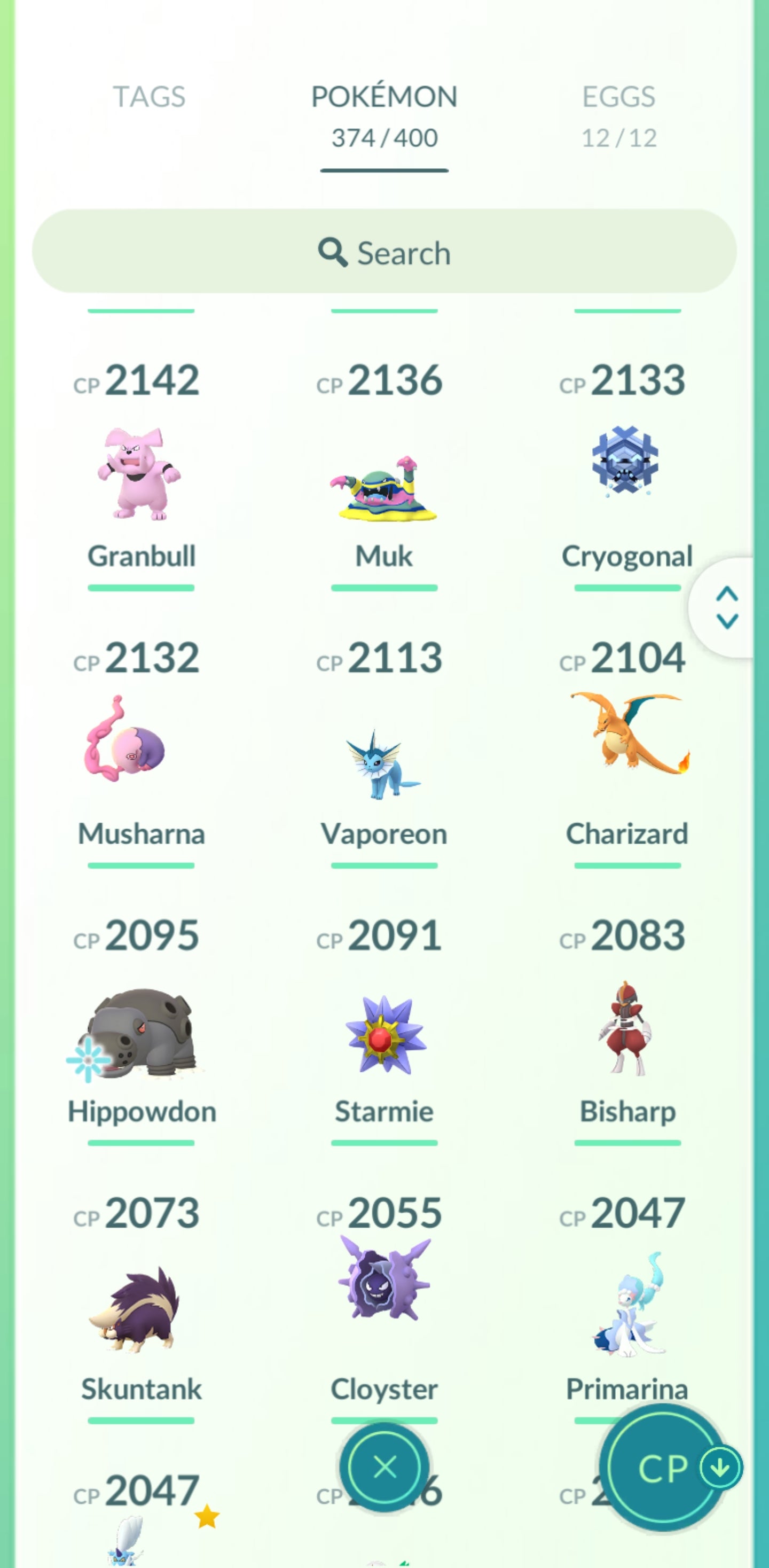769x1568 pixels.
Task: Close the Pokémon list
Action: click(384, 1467)
